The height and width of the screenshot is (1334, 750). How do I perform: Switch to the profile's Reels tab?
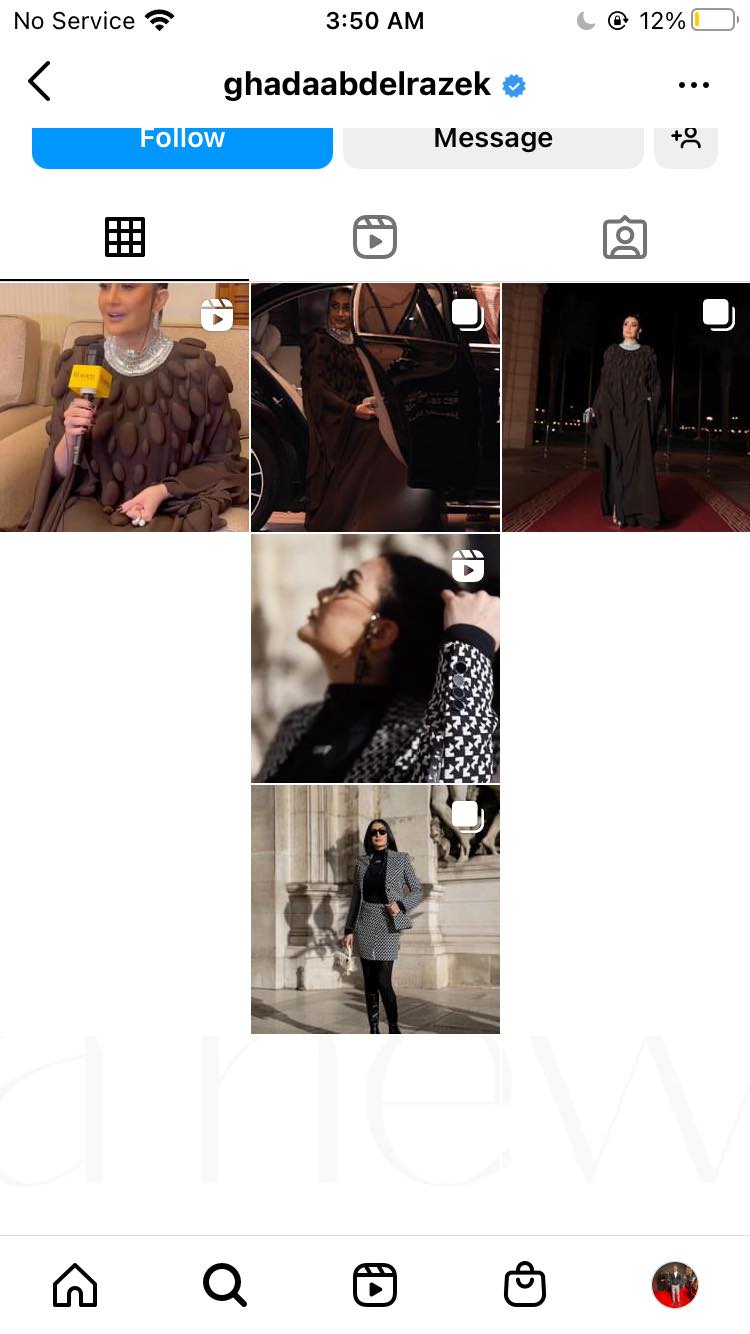point(375,238)
